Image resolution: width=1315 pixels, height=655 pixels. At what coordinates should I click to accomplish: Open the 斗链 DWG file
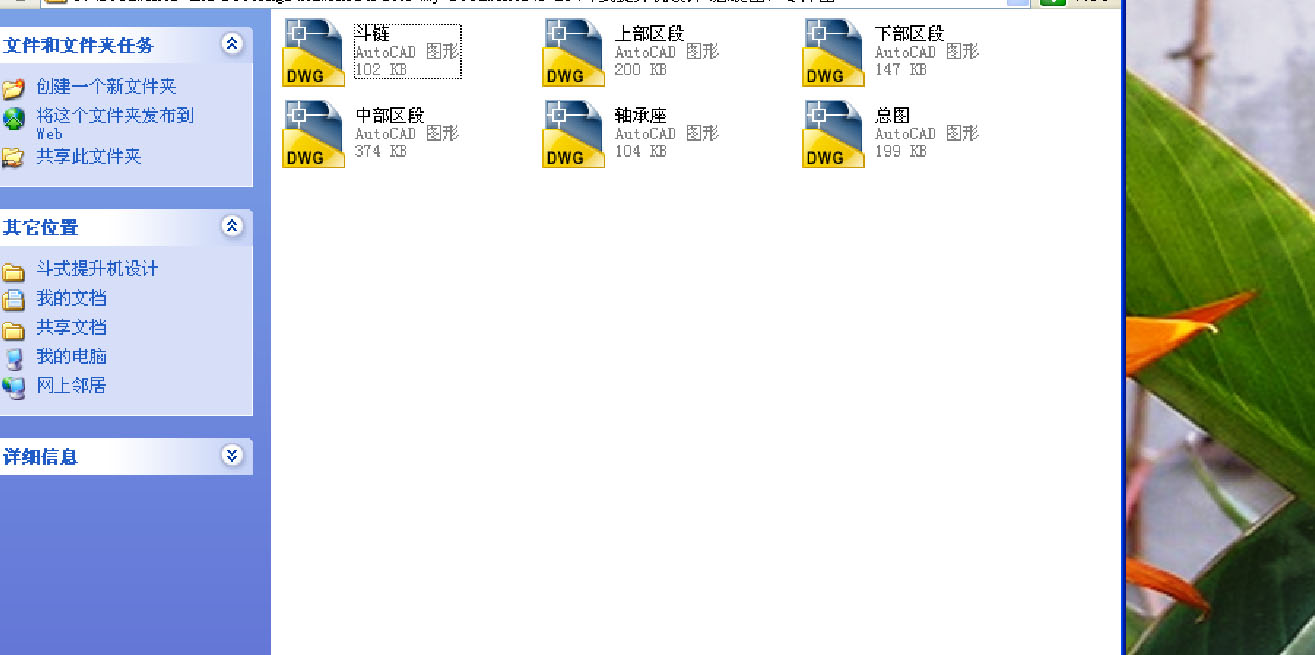[x=313, y=53]
